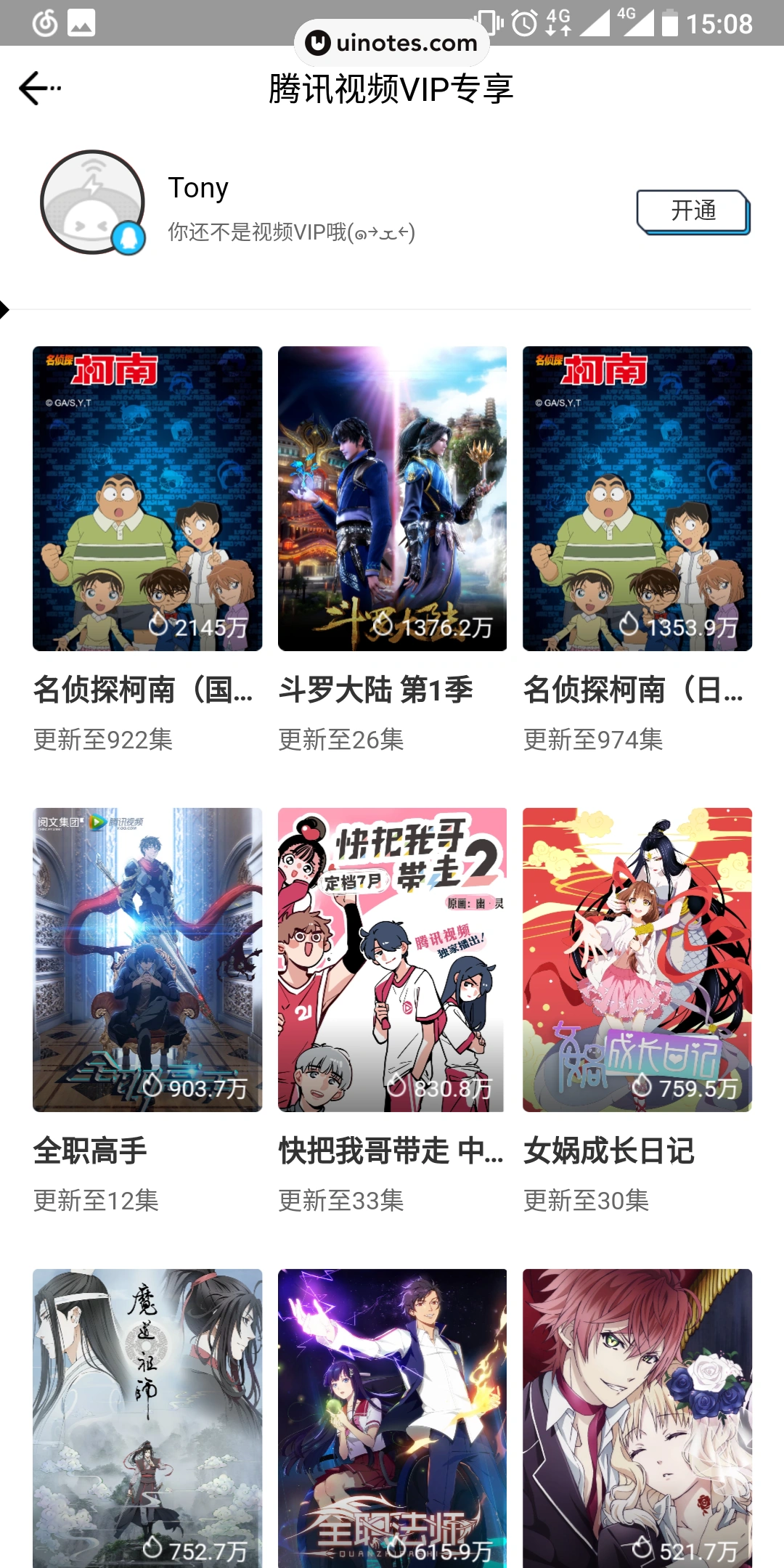Go back using the top-left arrow
The width and height of the screenshot is (784, 1568).
tap(38, 89)
